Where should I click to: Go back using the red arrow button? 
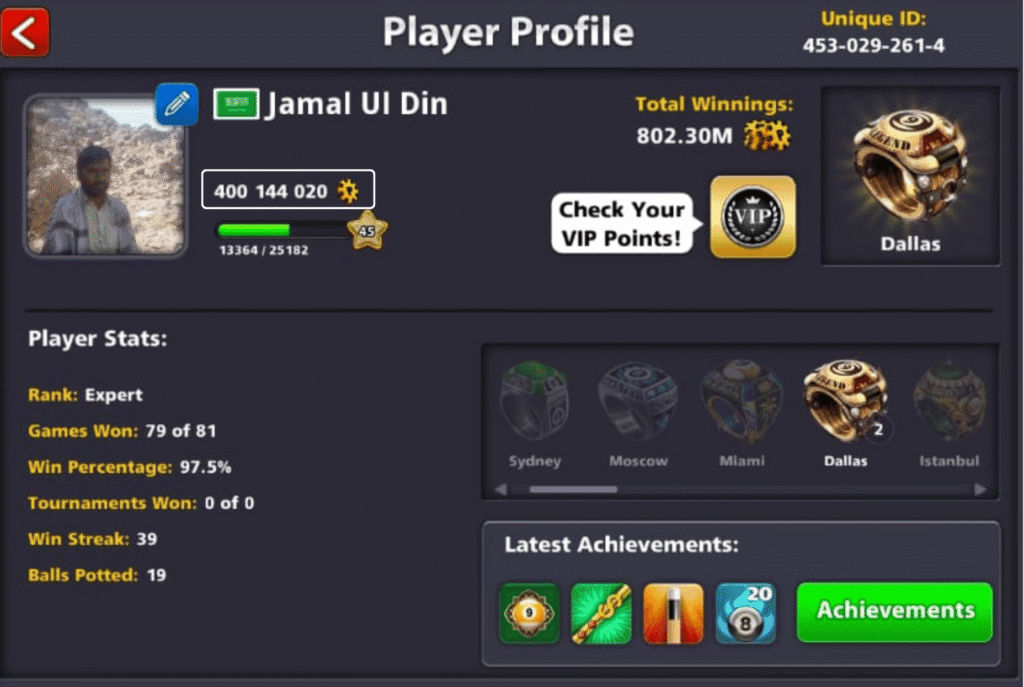click(25, 31)
